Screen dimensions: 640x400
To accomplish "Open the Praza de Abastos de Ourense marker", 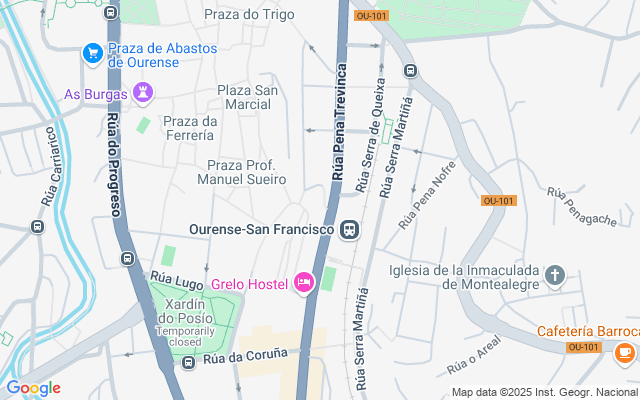I will tap(93, 52).
